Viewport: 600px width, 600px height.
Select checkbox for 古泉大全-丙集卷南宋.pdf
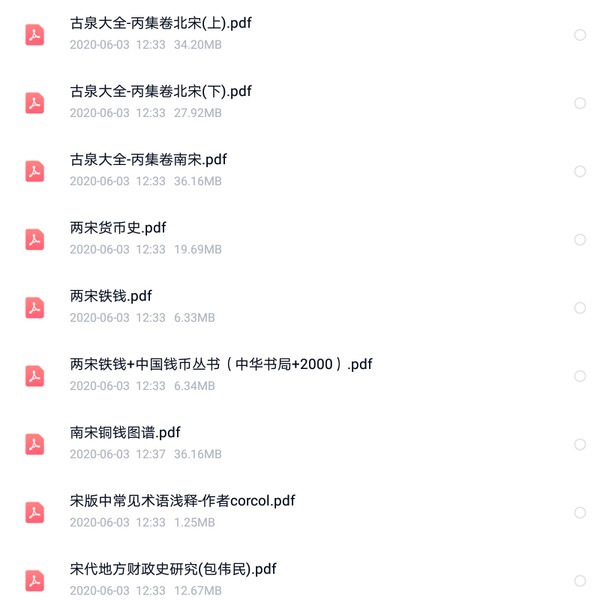point(580,171)
